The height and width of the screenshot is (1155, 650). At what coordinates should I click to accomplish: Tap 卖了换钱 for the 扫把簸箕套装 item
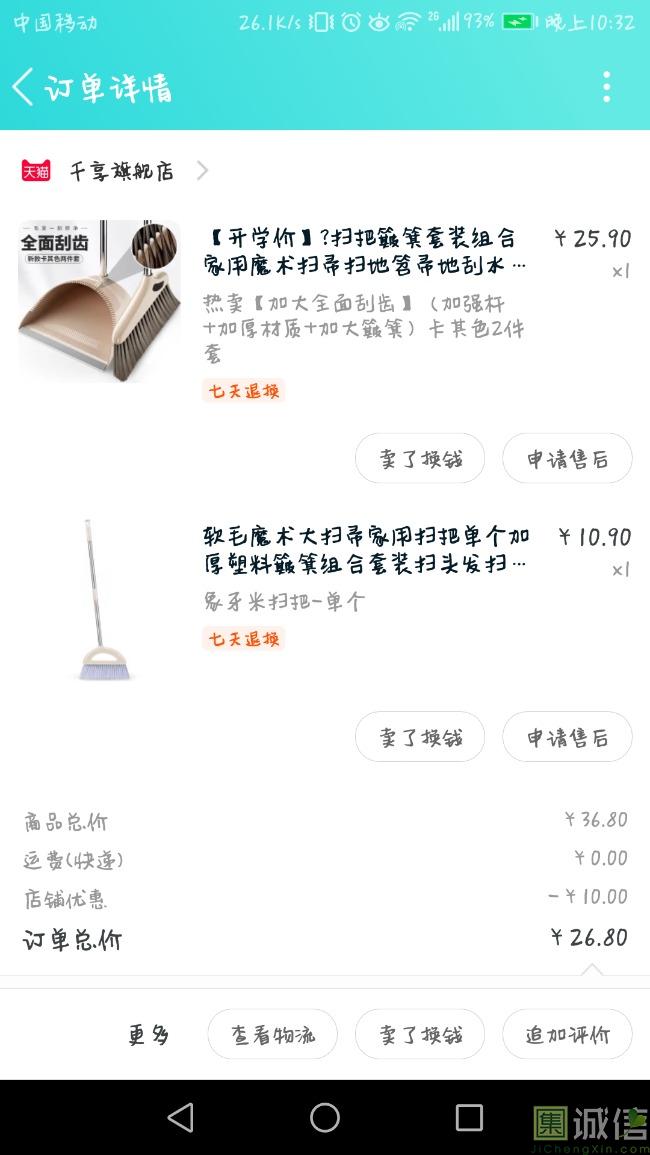[x=420, y=459]
